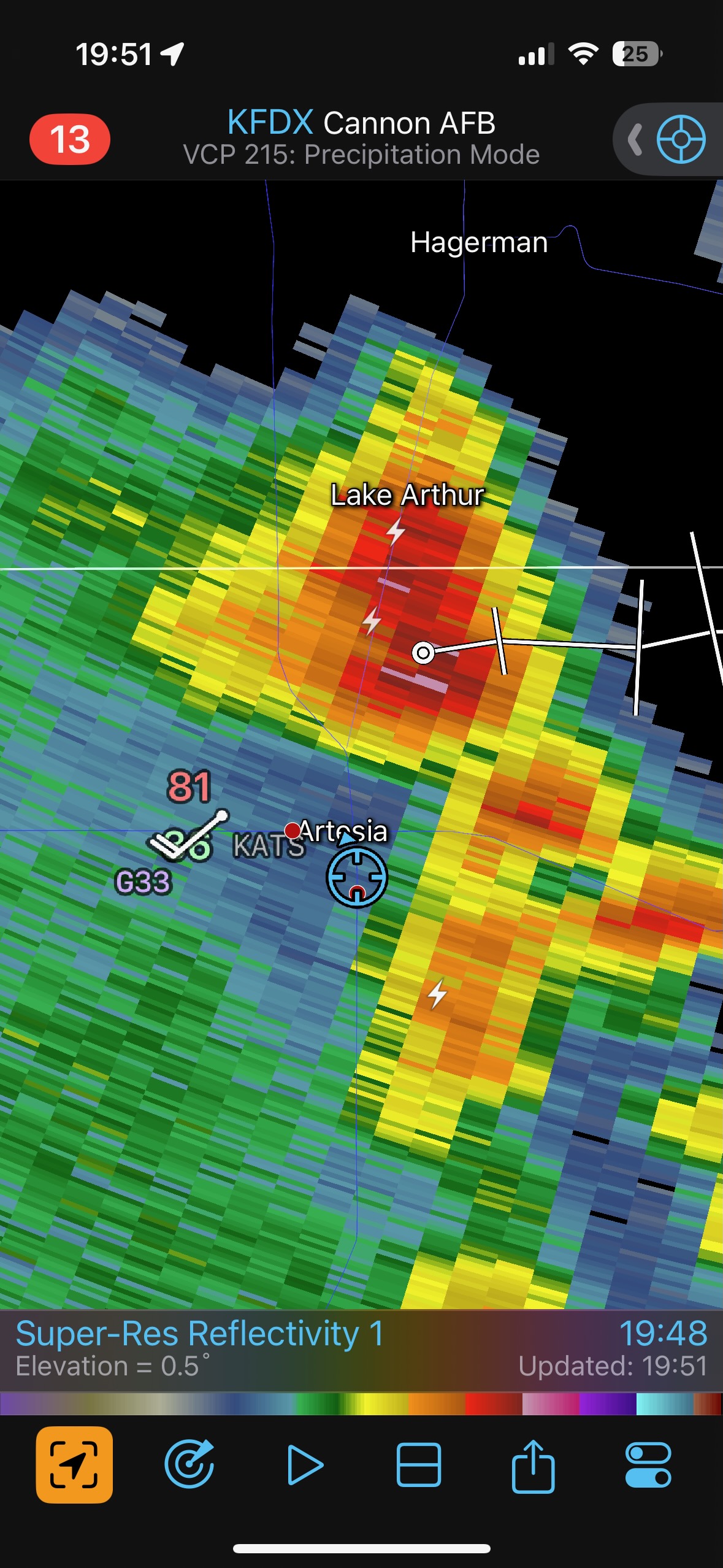Open the 13 warnings badge
Viewport: 723px width, 1568px height.
70,139
